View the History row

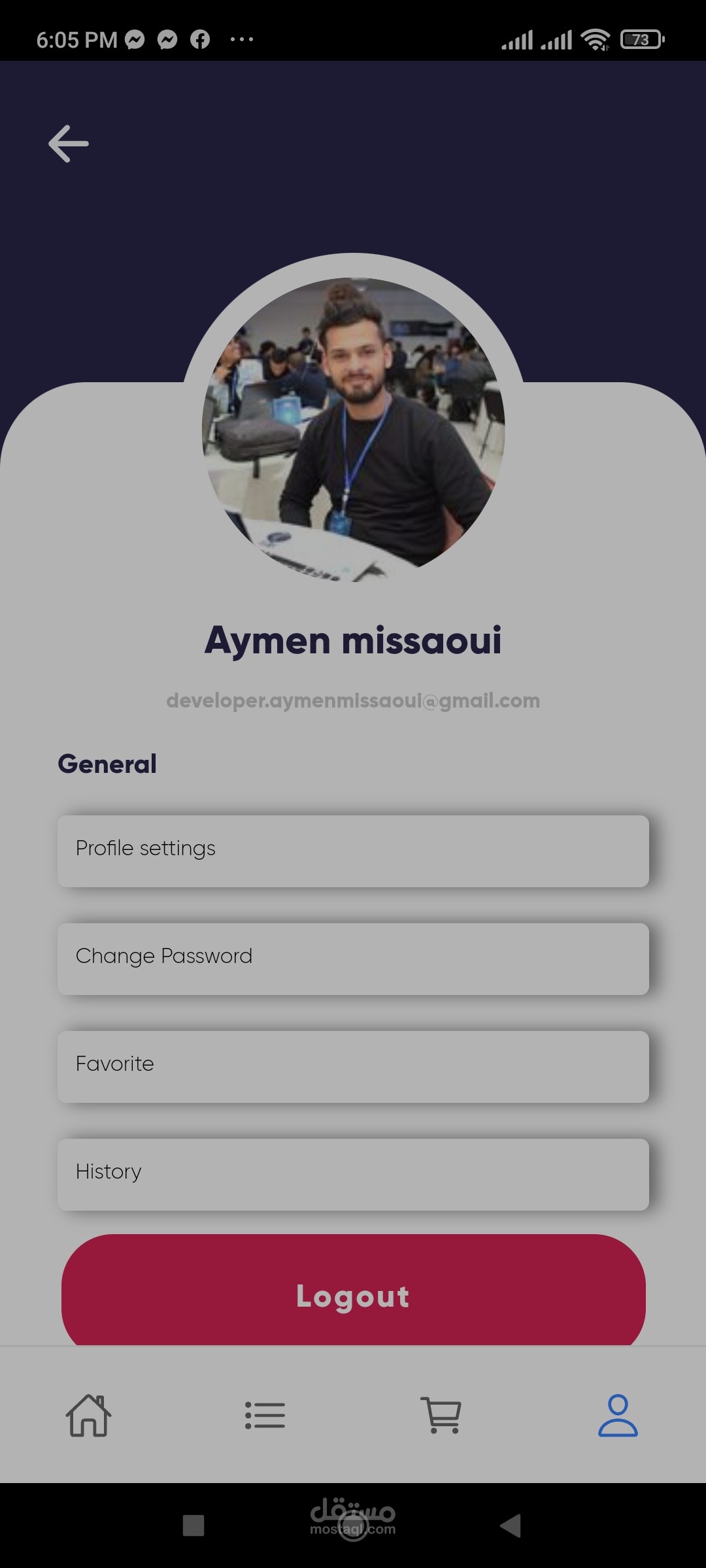[353, 1174]
